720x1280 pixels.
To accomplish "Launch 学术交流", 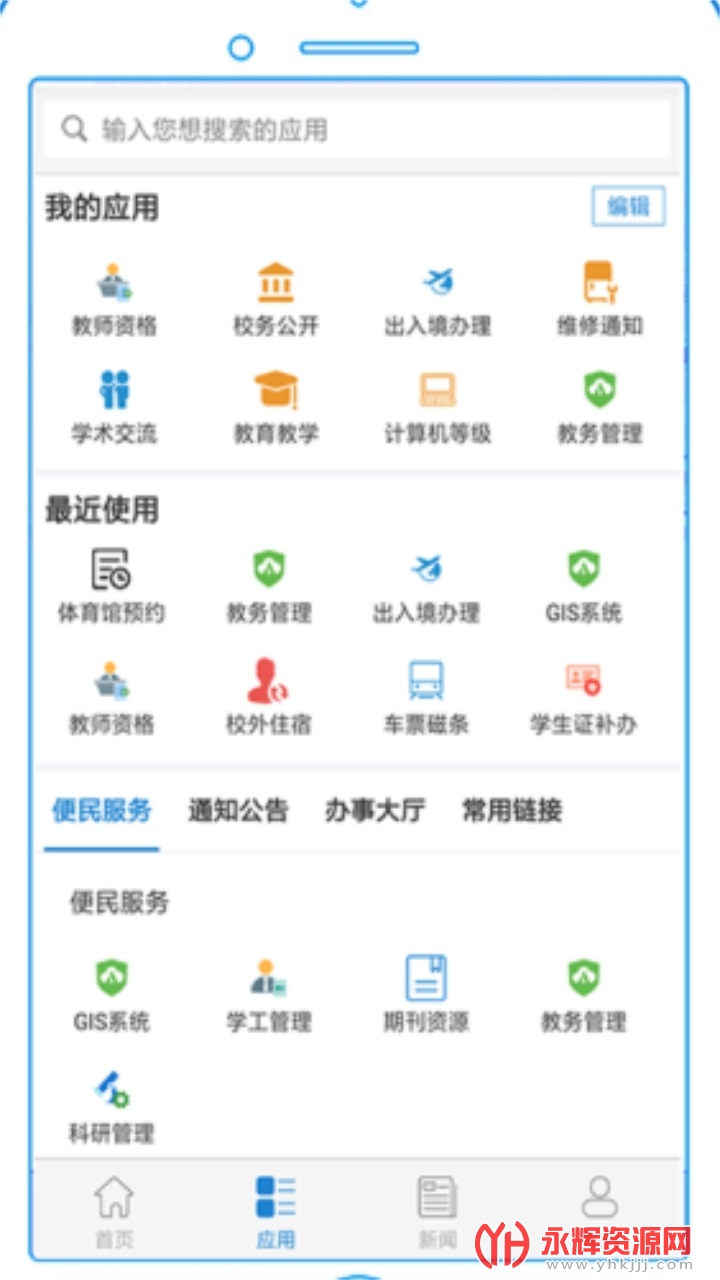I will [114, 406].
